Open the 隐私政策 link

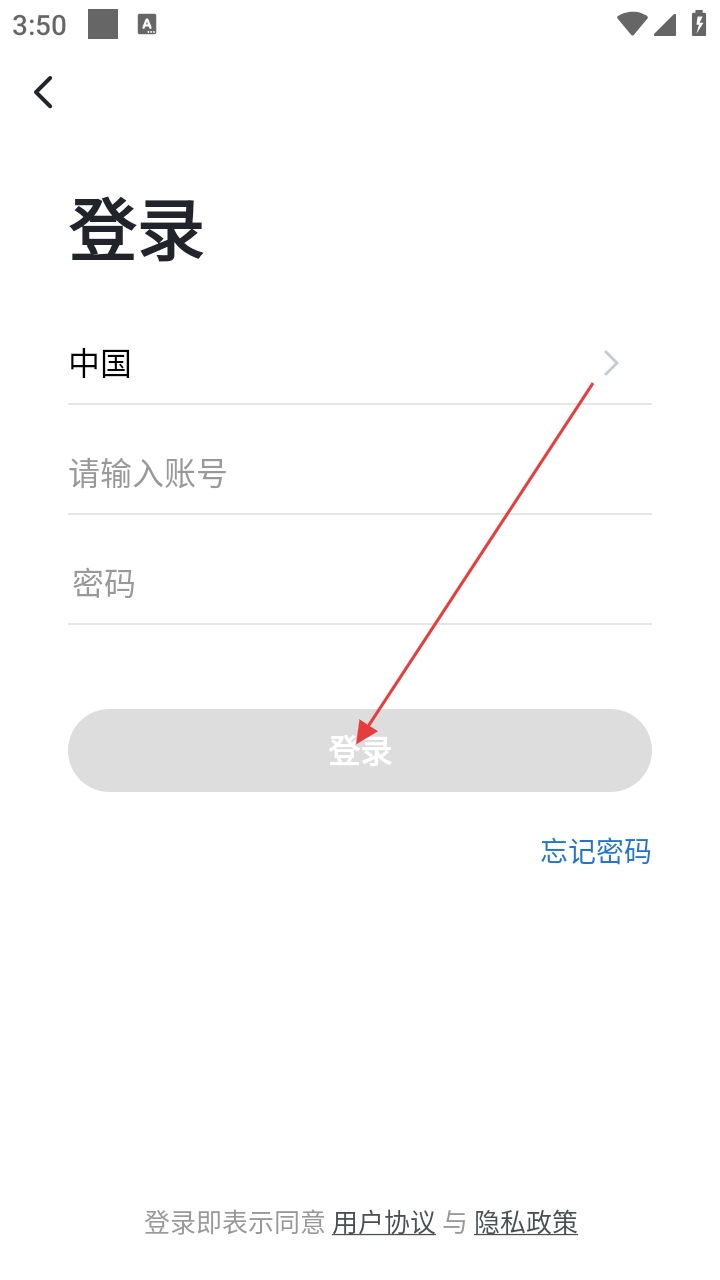[x=526, y=1222]
